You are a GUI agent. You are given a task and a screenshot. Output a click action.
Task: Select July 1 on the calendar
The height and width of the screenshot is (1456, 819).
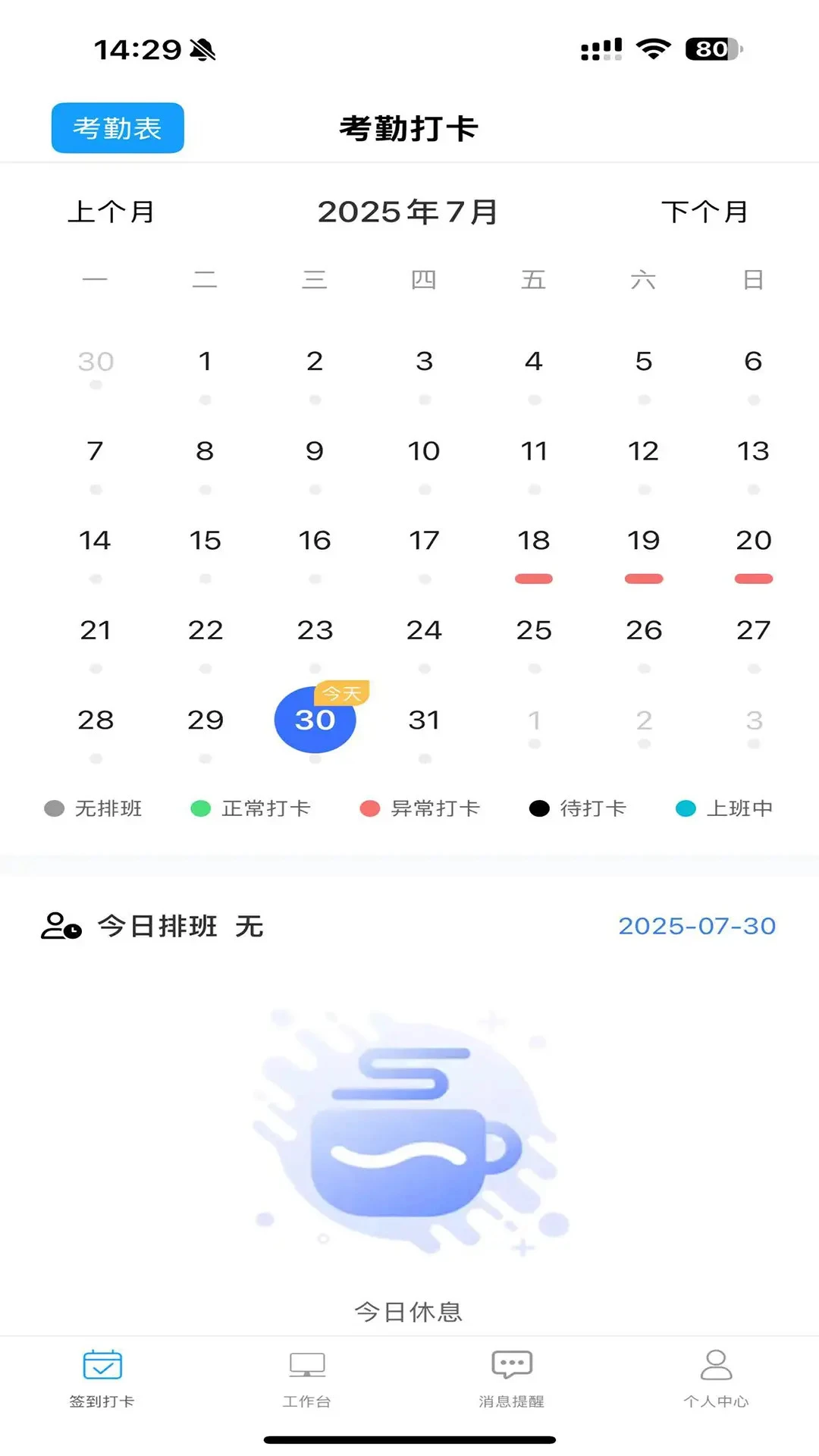205,362
